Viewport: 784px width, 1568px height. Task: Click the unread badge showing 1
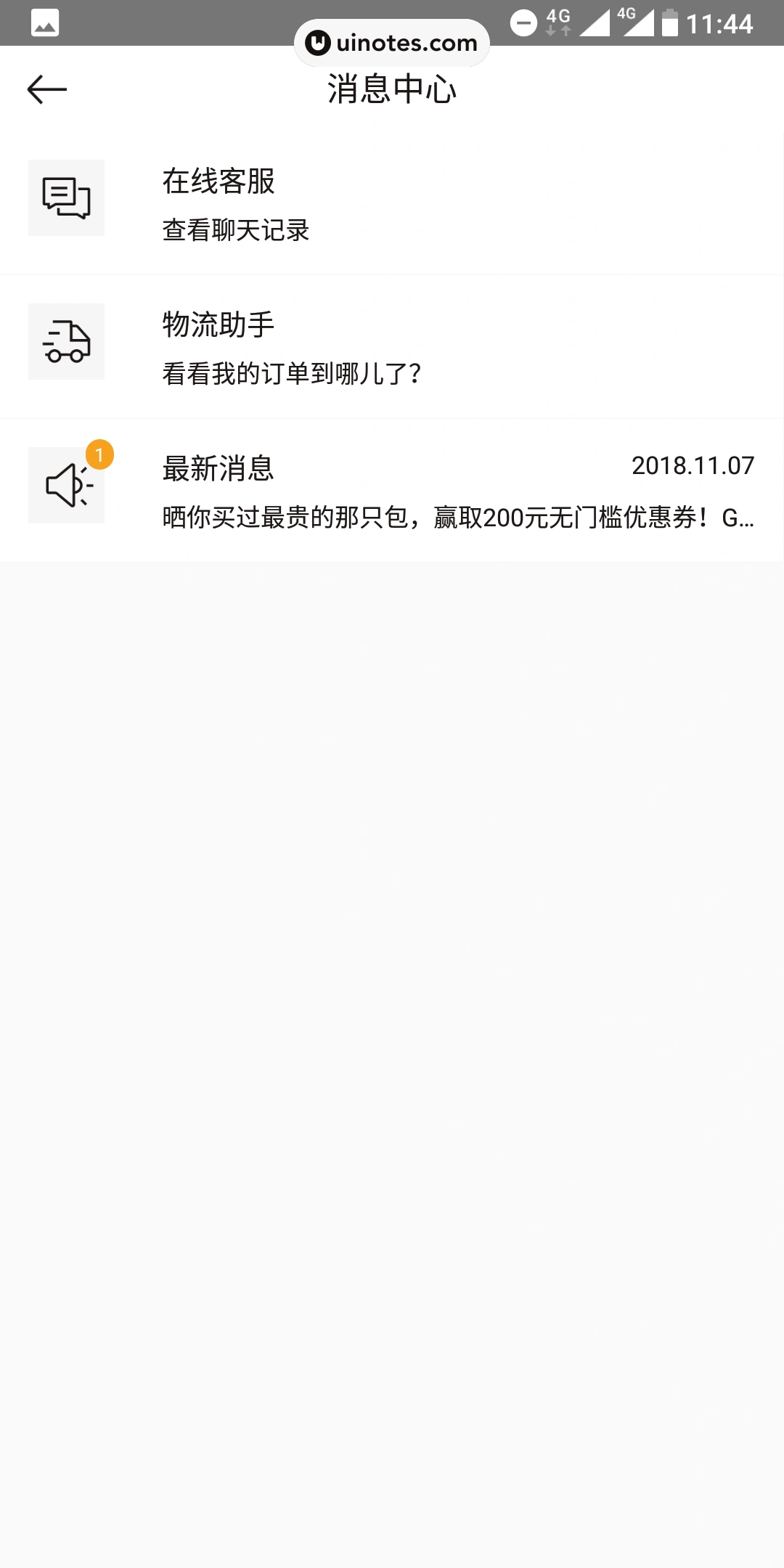[100, 454]
